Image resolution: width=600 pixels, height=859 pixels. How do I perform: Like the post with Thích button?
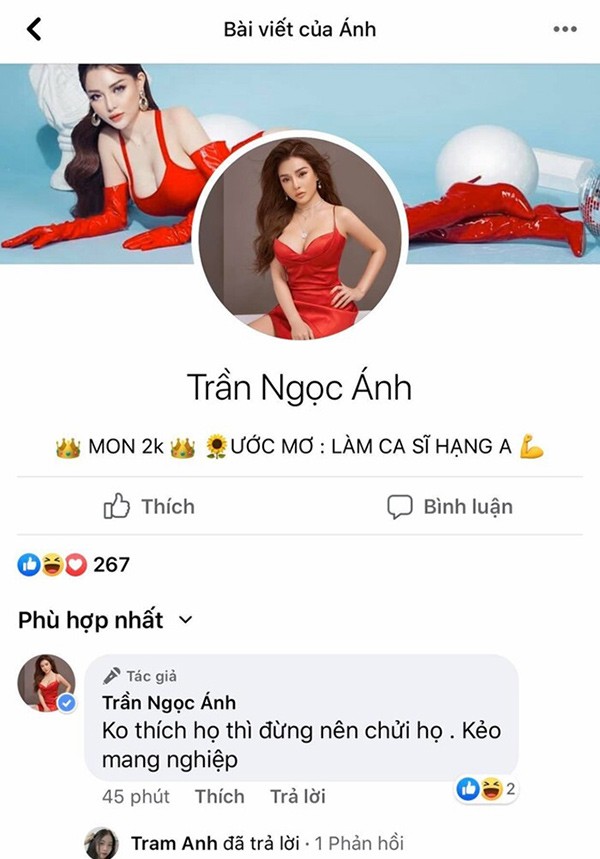[149, 506]
